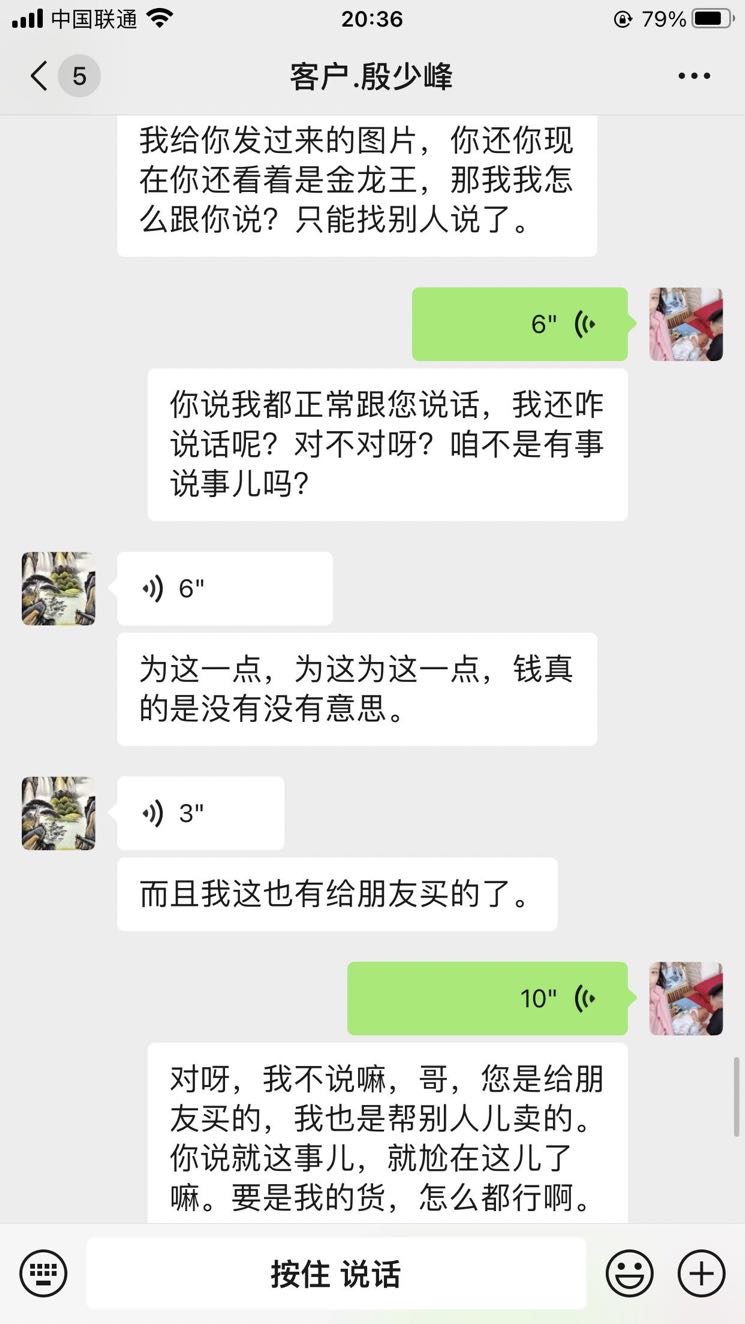The height and width of the screenshot is (1324, 745).
Task: Open the plus attachments menu
Action: 701,1274
